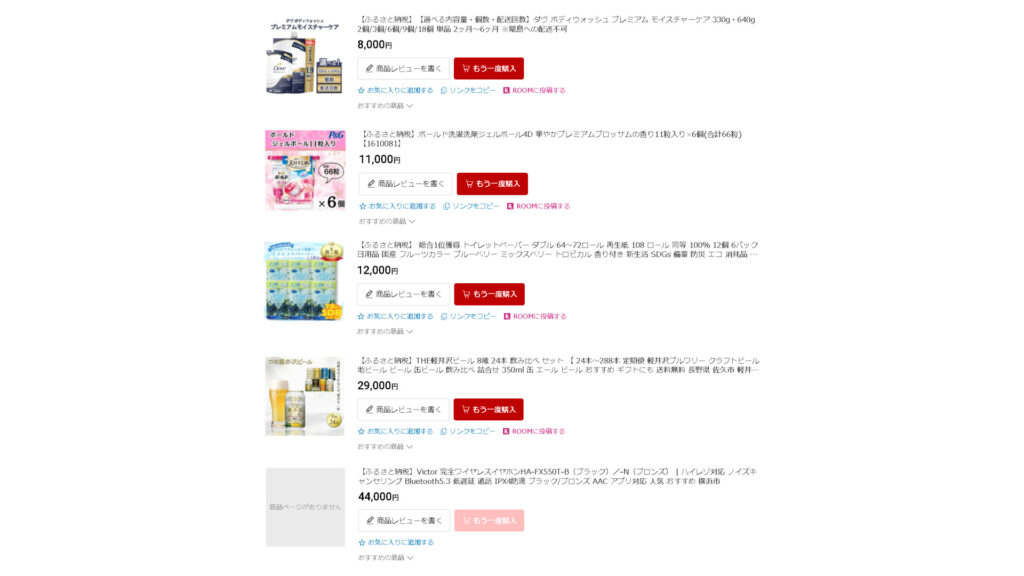Buy the toilet paper 108 rolls again

pos(488,294)
